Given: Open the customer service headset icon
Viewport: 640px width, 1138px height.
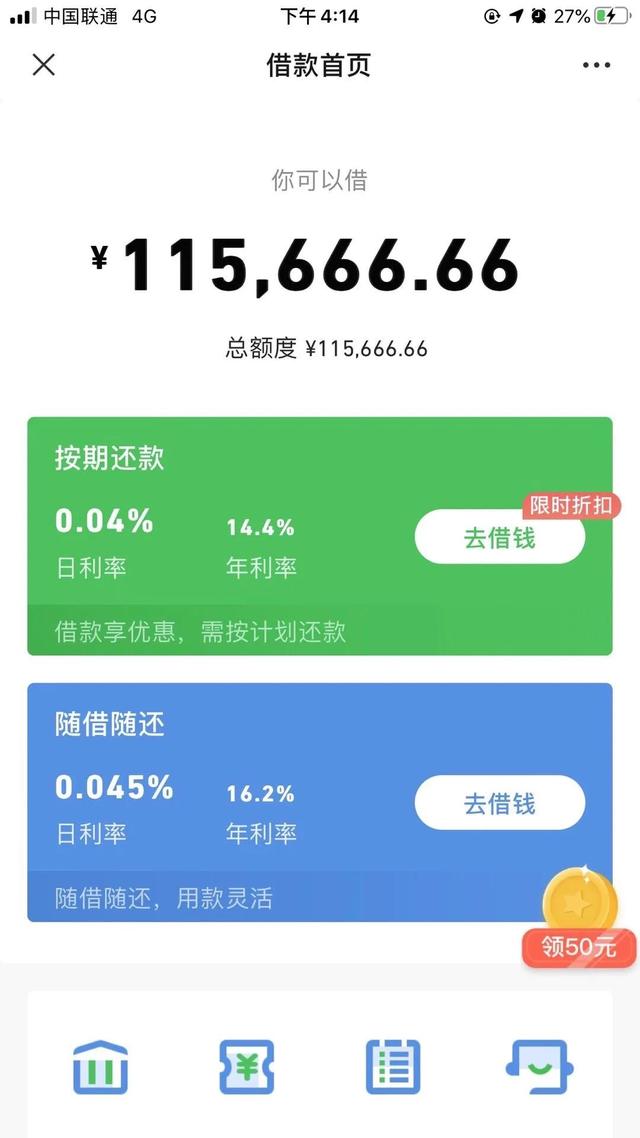Looking at the screenshot, I should tap(539, 1067).
